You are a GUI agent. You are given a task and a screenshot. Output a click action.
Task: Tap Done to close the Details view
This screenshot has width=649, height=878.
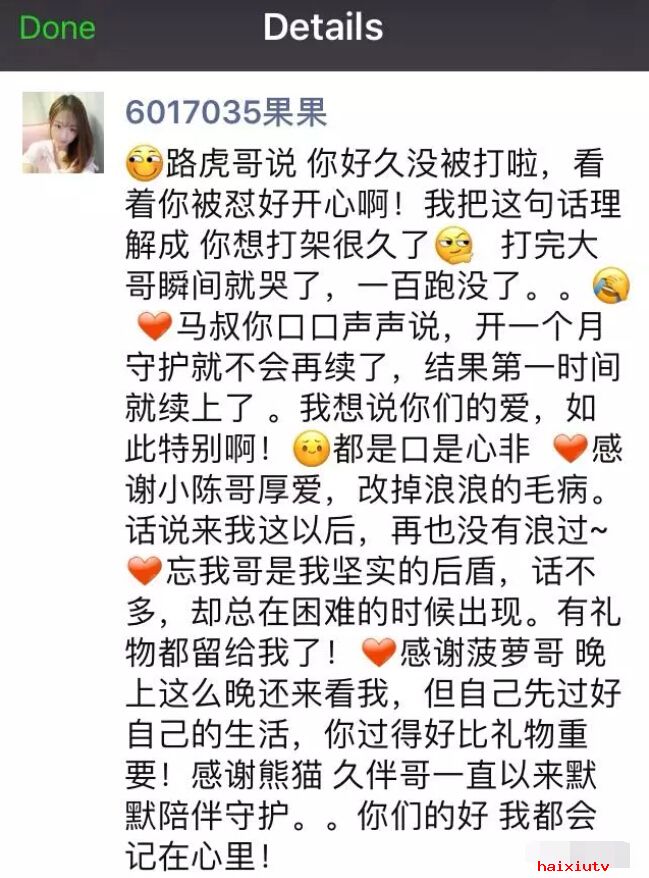point(57,27)
